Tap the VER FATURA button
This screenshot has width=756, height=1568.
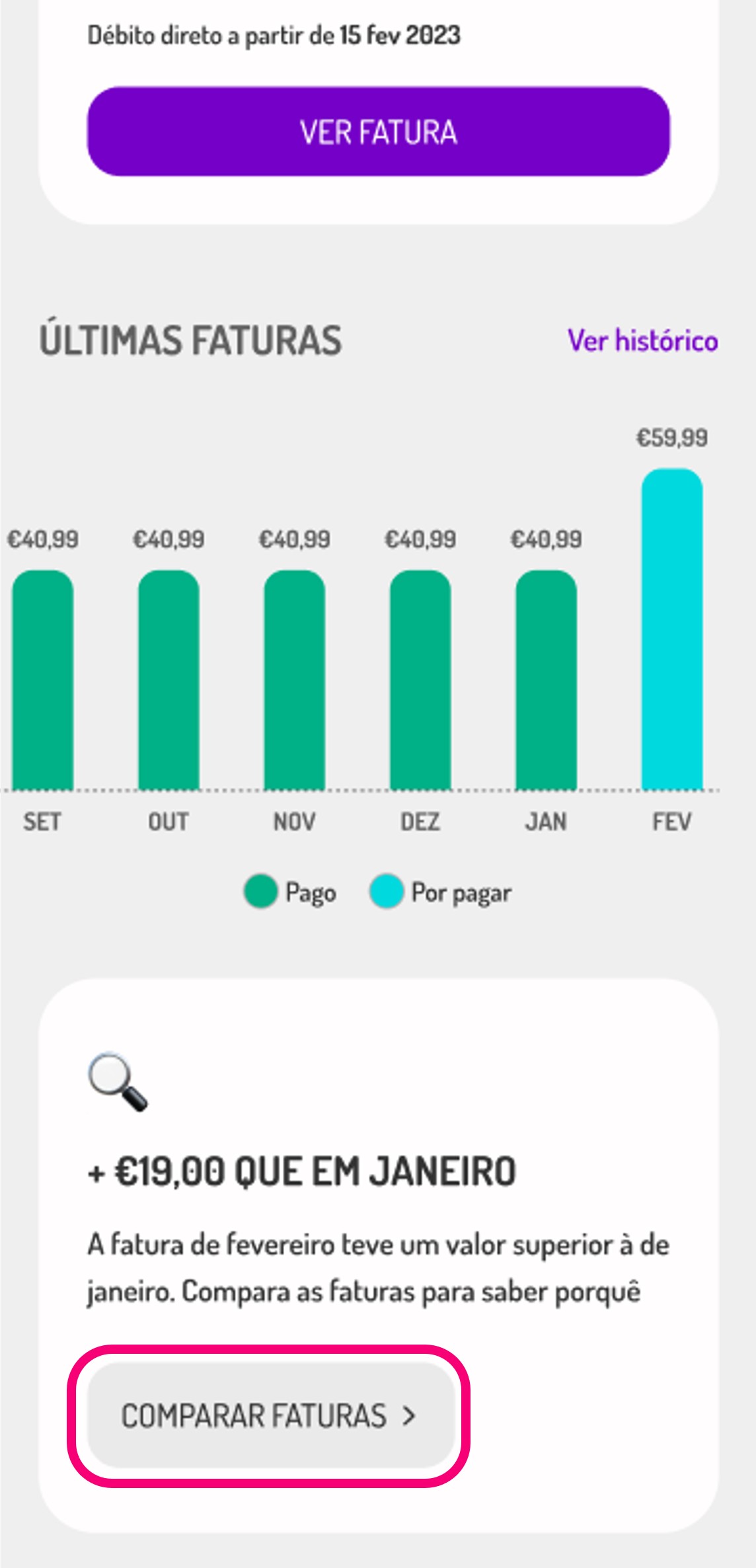coord(378,132)
